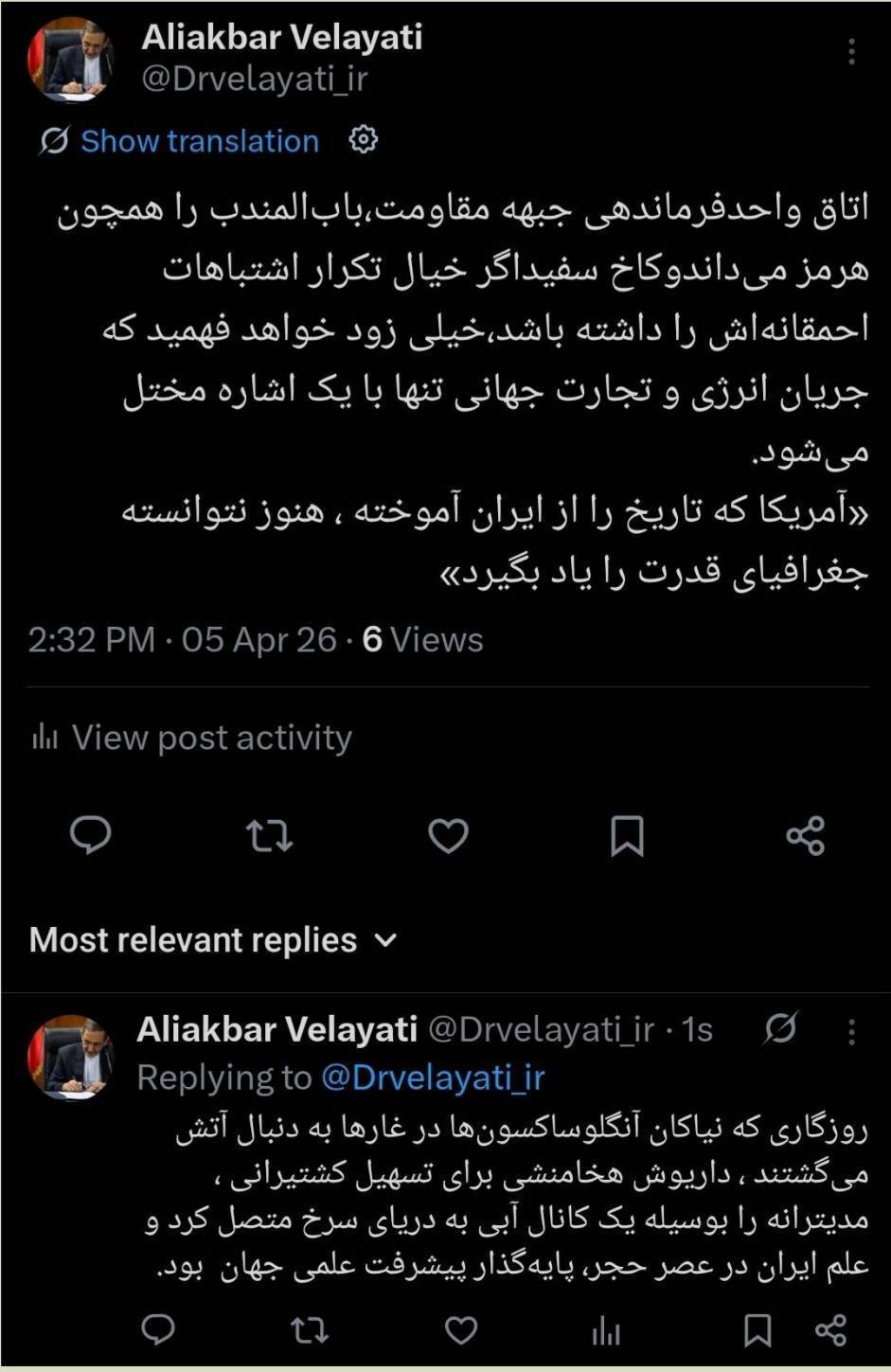Image resolution: width=891 pixels, height=1372 pixels.
Task: Bookmark the main post
Action: pos(627,836)
